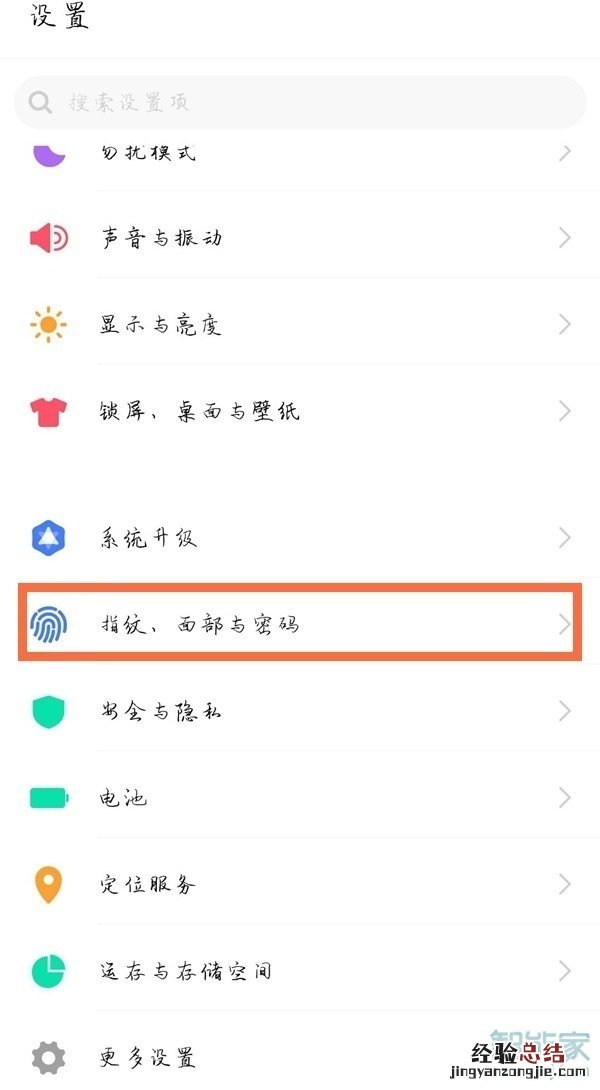Viewport: 600px width, 1090px height.
Task: Open 运存与存储空间
Action: click(300, 970)
